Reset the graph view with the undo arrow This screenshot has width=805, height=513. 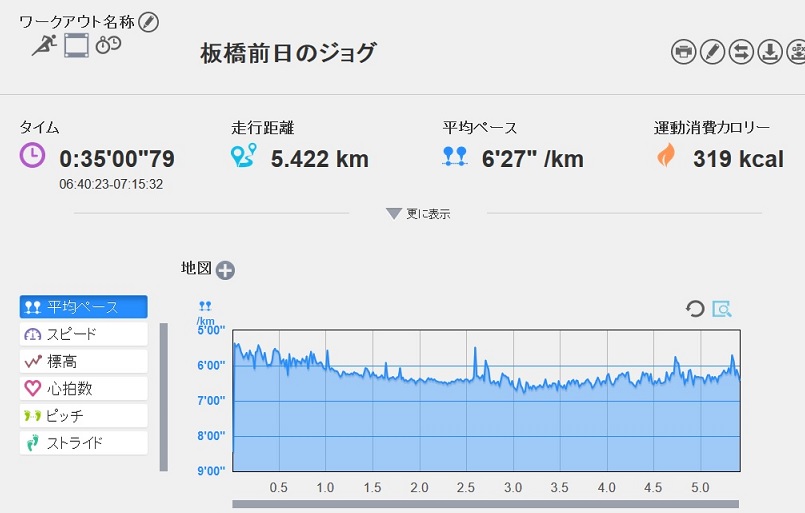click(x=695, y=309)
